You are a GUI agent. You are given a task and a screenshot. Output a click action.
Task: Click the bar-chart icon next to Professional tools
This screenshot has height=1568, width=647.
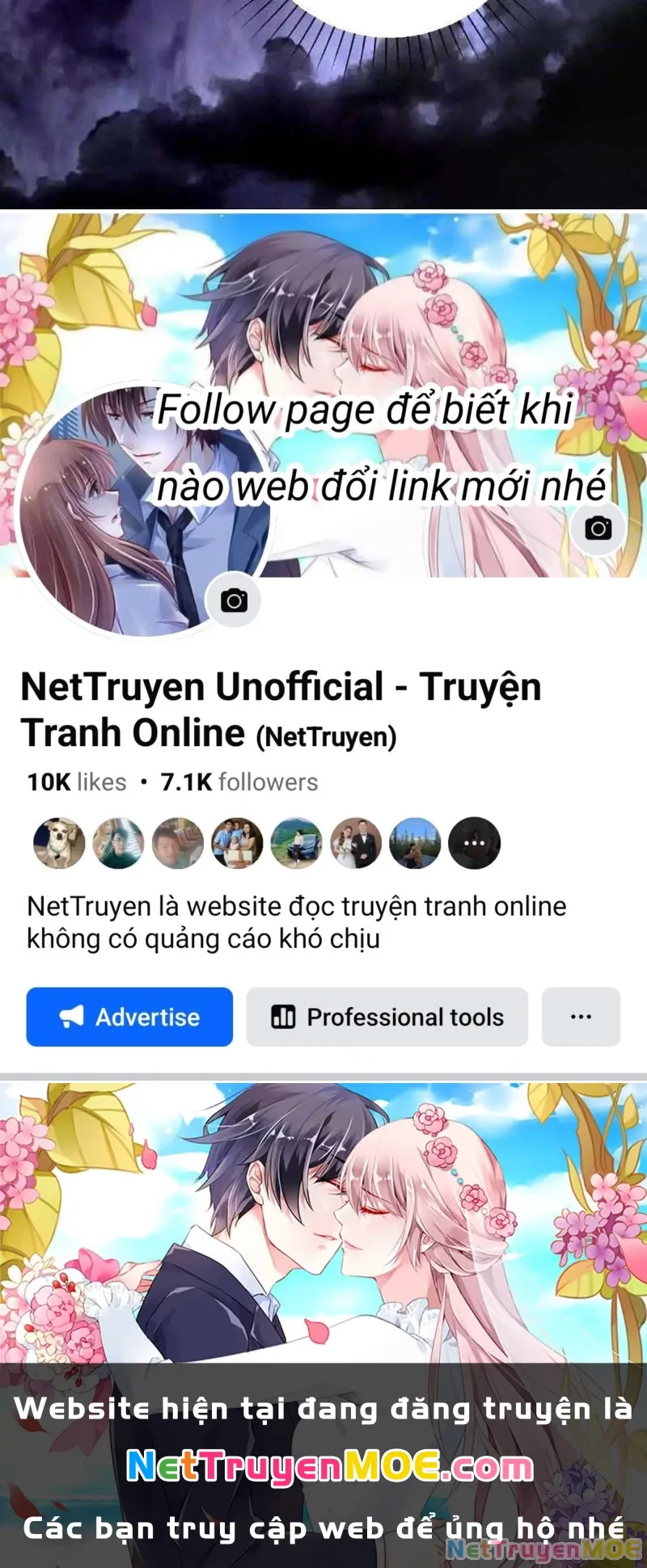pos(284,1017)
